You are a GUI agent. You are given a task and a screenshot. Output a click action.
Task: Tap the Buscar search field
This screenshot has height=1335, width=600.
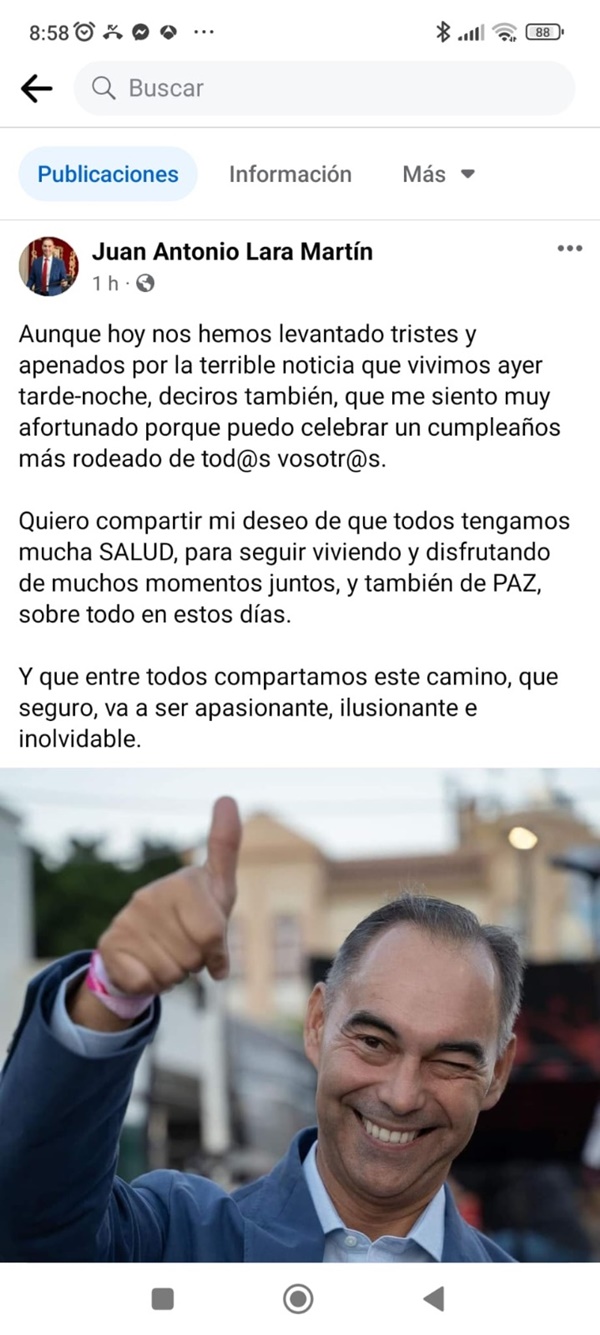(324, 88)
